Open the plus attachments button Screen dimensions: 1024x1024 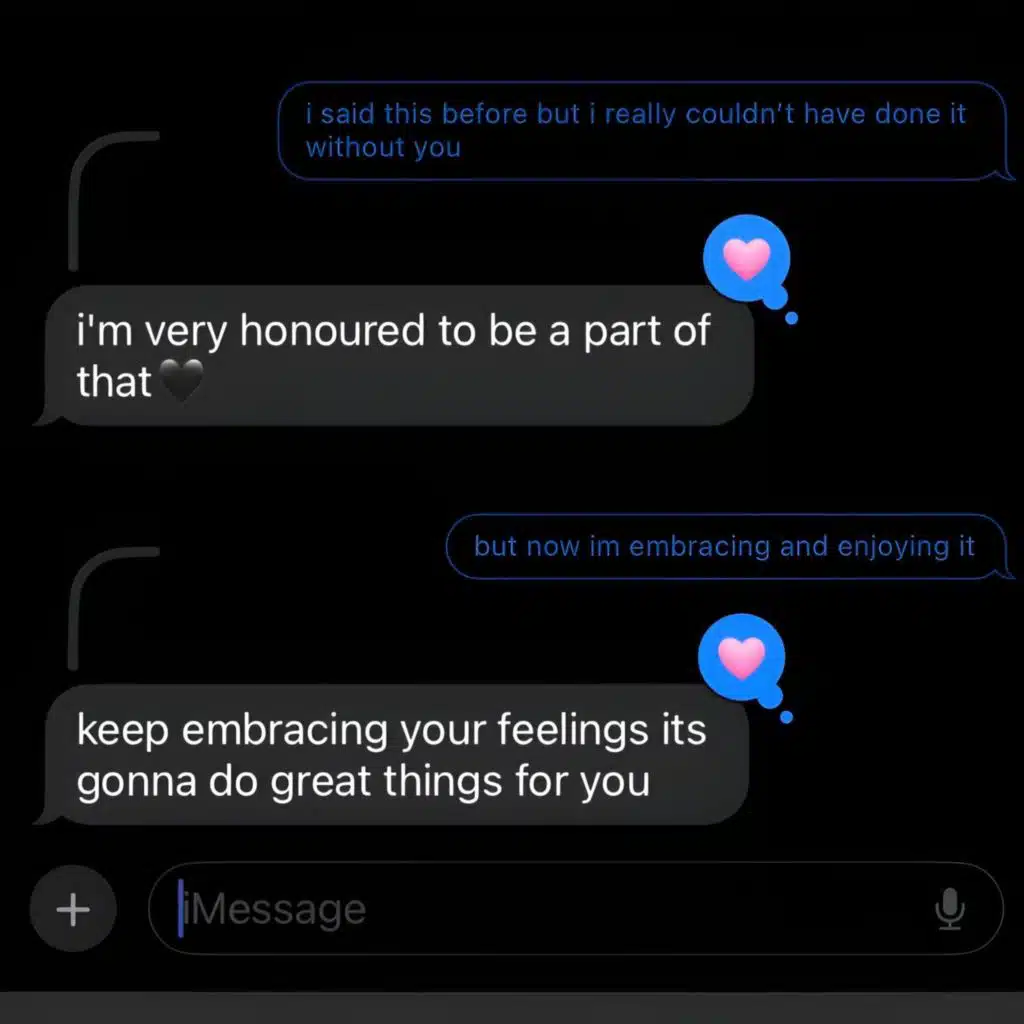point(72,908)
